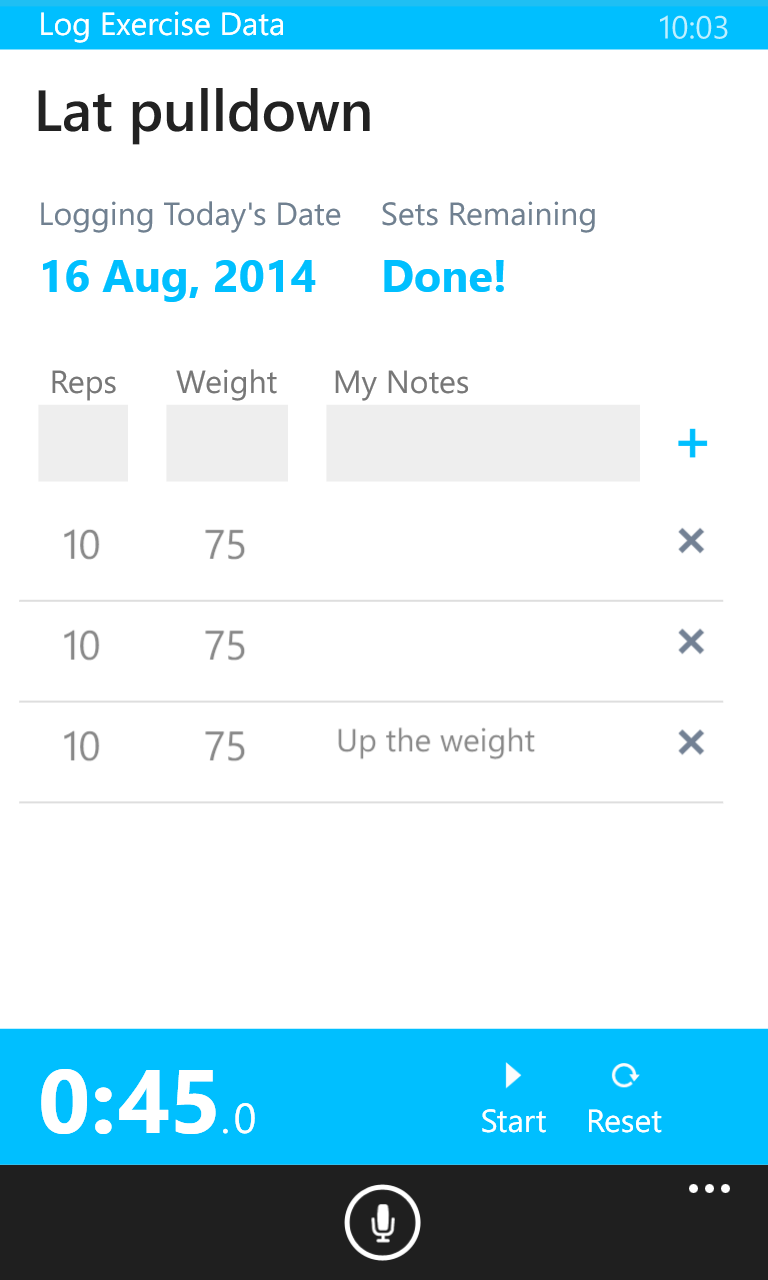Click the empty Weight input field

pyautogui.click(x=227, y=443)
